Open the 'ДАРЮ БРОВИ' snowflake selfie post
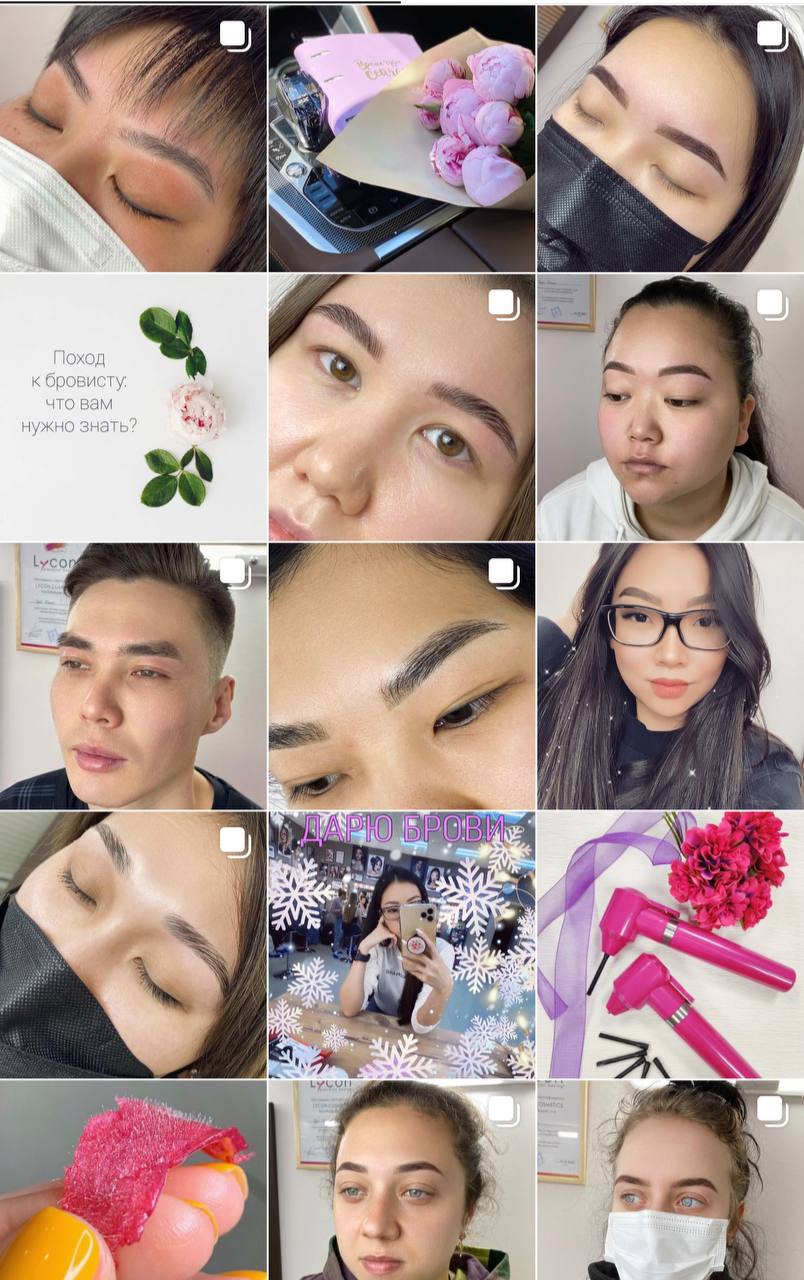Image resolution: width=804 pixels, height=1280 pixels. [x=401, y=945]
